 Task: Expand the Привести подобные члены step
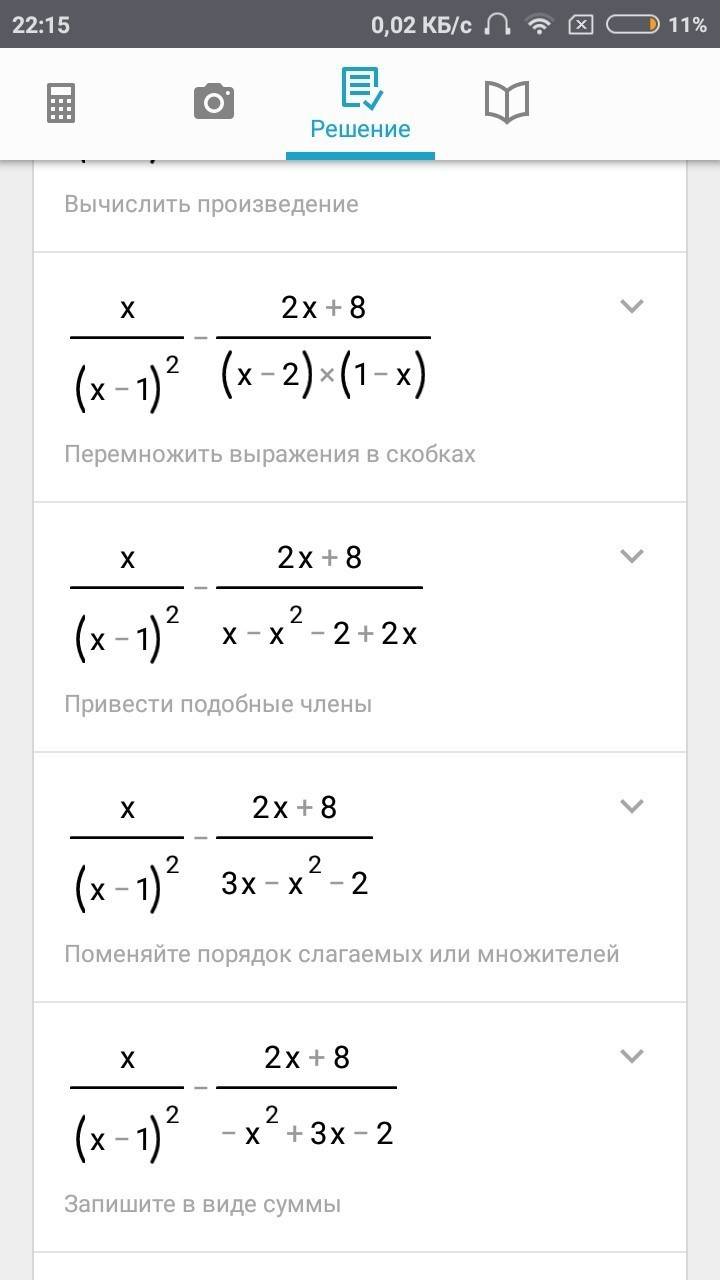click(631, 556)
